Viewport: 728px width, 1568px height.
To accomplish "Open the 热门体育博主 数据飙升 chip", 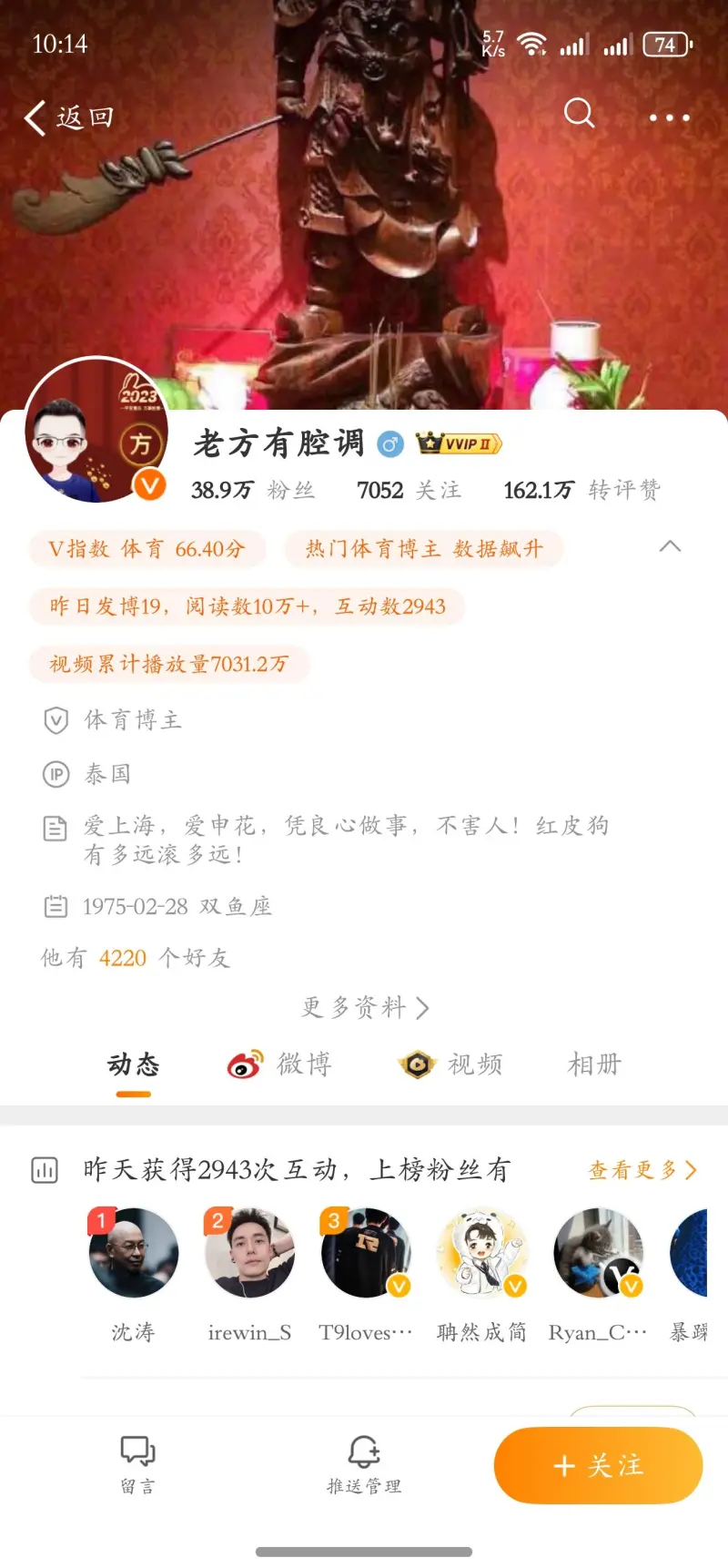I will [x=423, y=548].
